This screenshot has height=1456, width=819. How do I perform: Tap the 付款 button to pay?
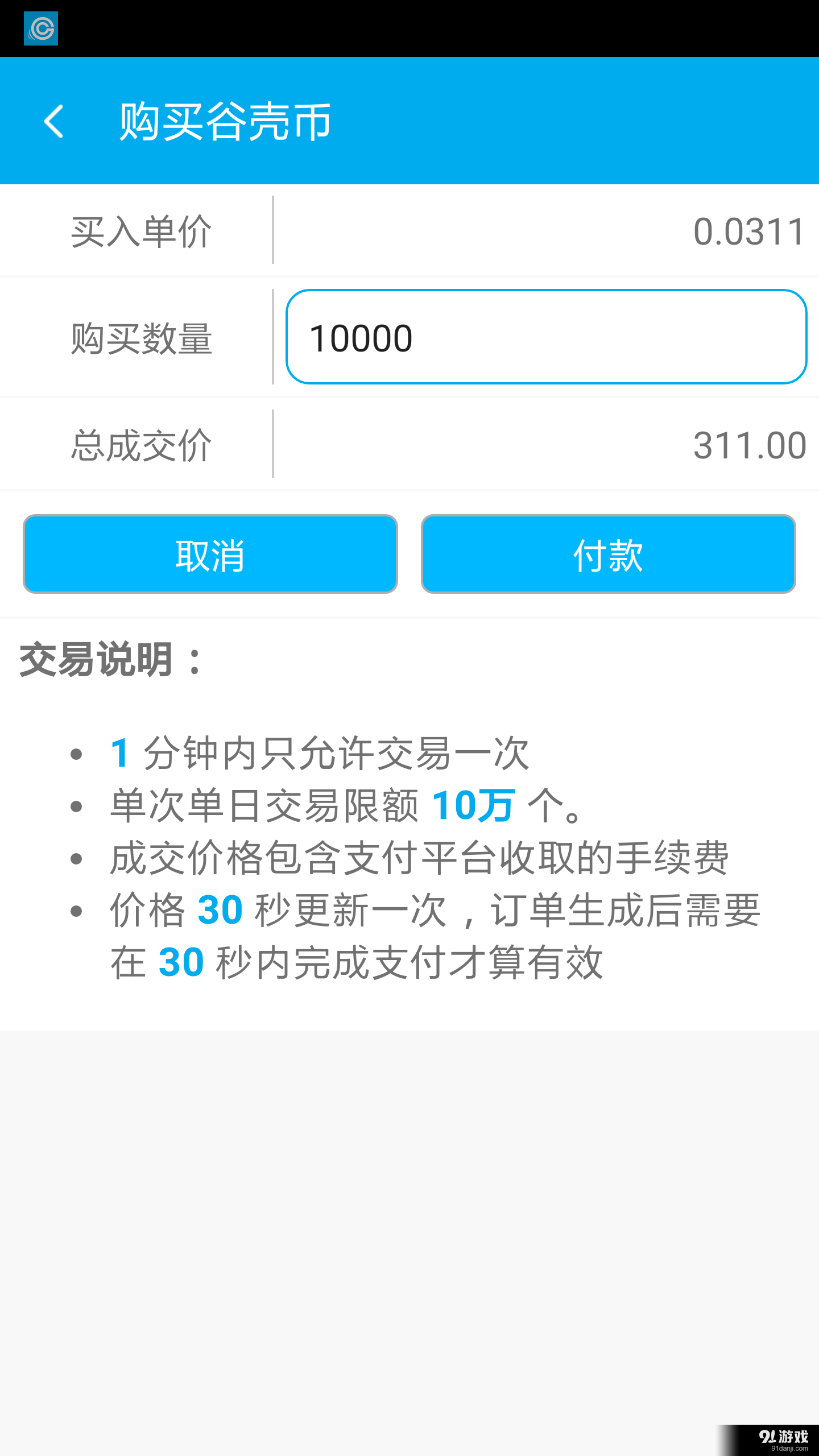(x=608, y=555)
